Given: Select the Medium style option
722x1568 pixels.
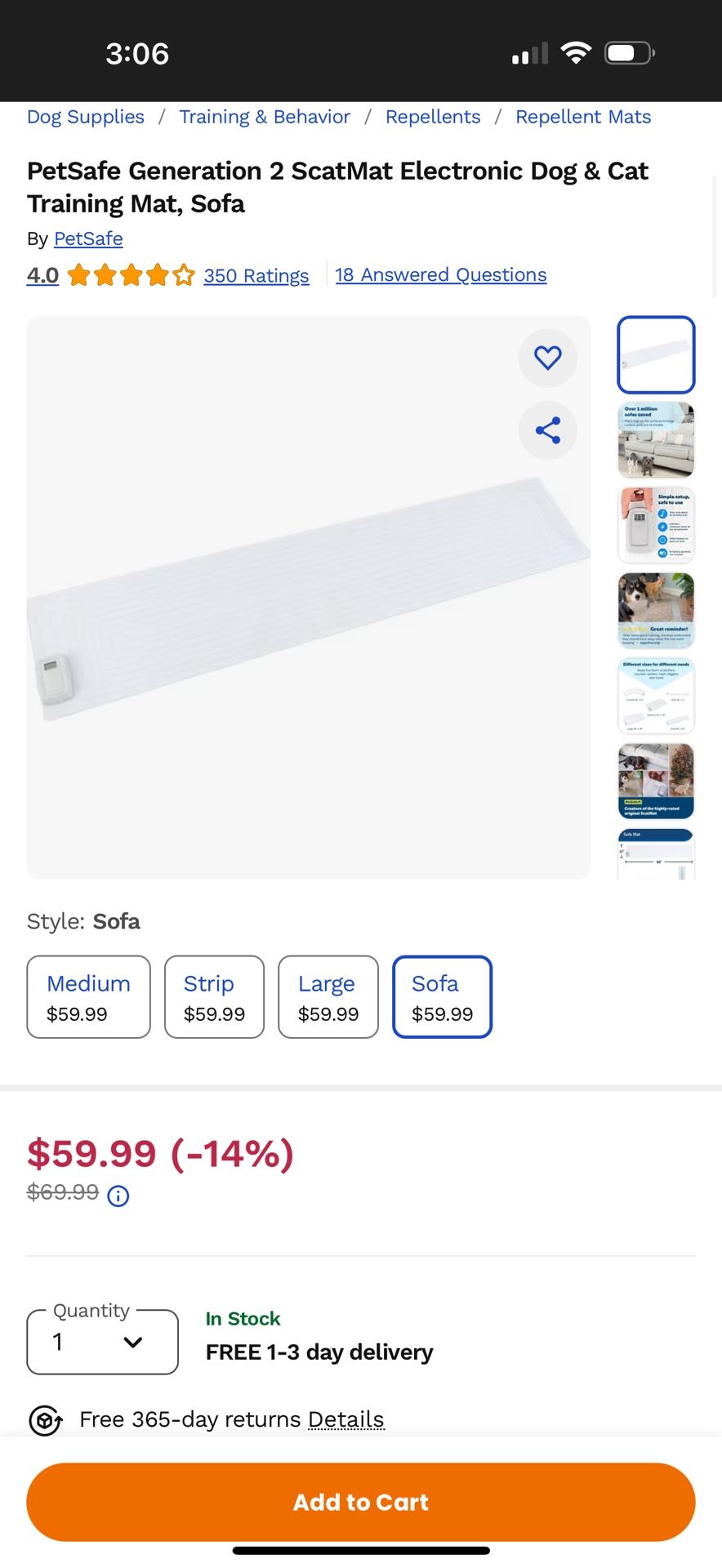Looking at the screenshot, I should pyautogui.click(x=88, y=997).
